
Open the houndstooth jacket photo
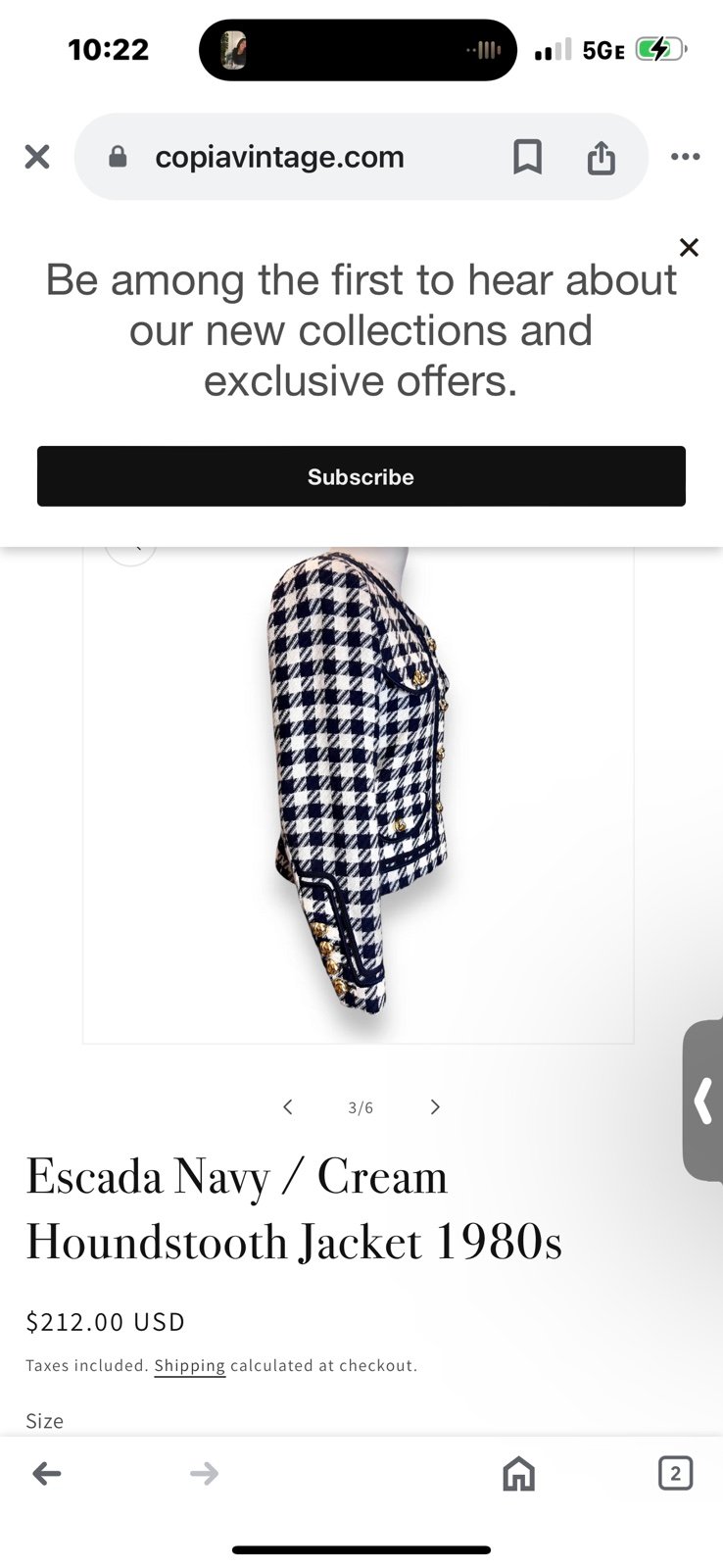(x=359, y=794)
